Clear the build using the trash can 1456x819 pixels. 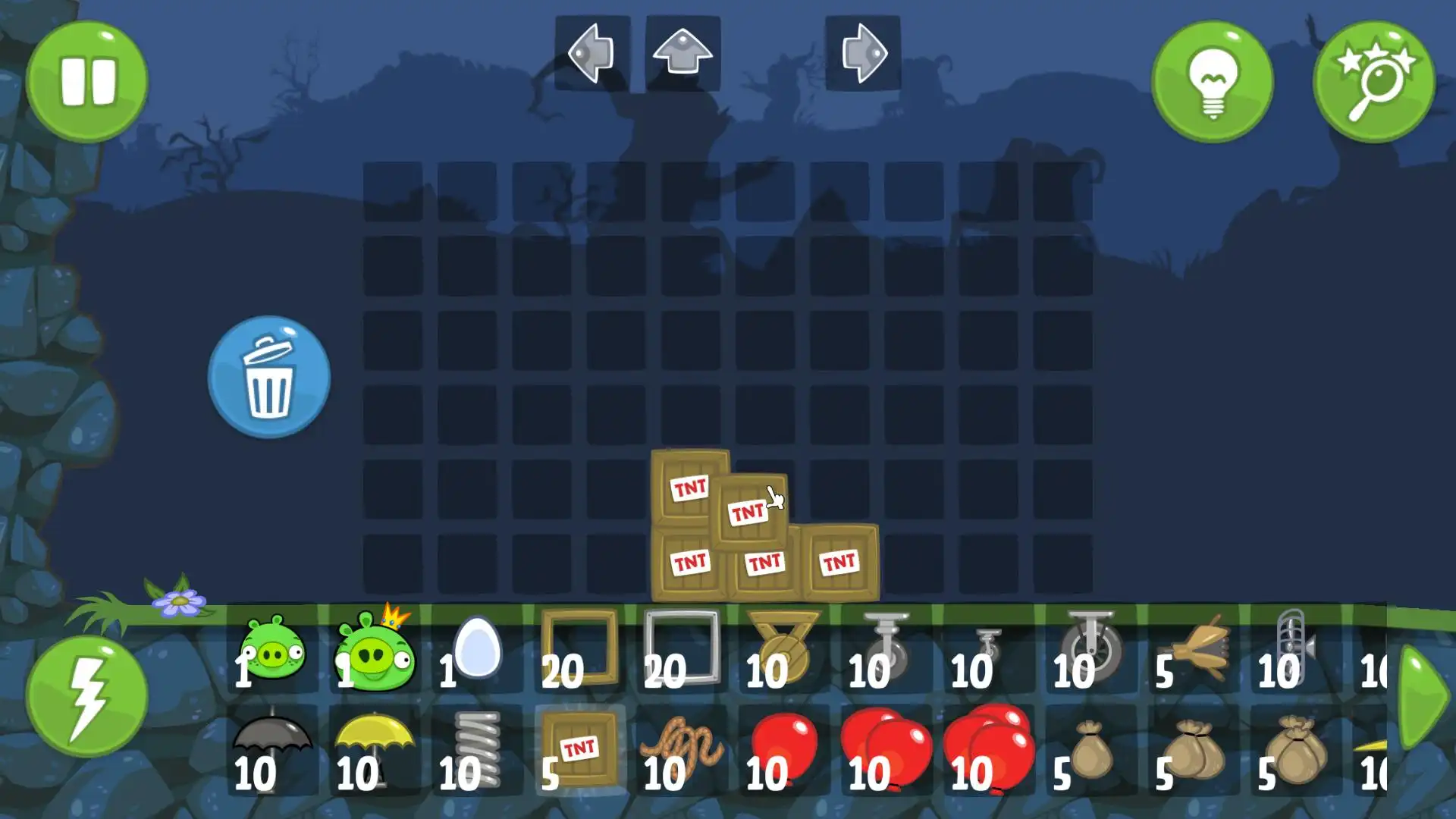[x=268, y=377]
